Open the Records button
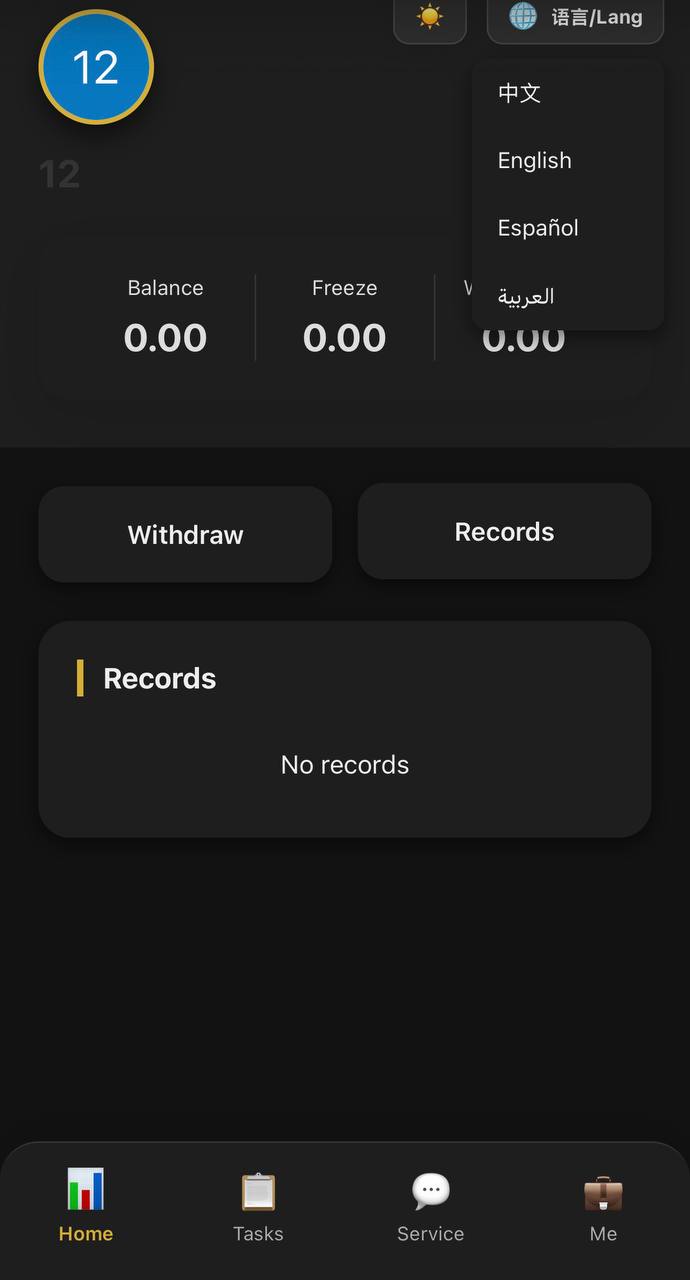 (504, 532)
